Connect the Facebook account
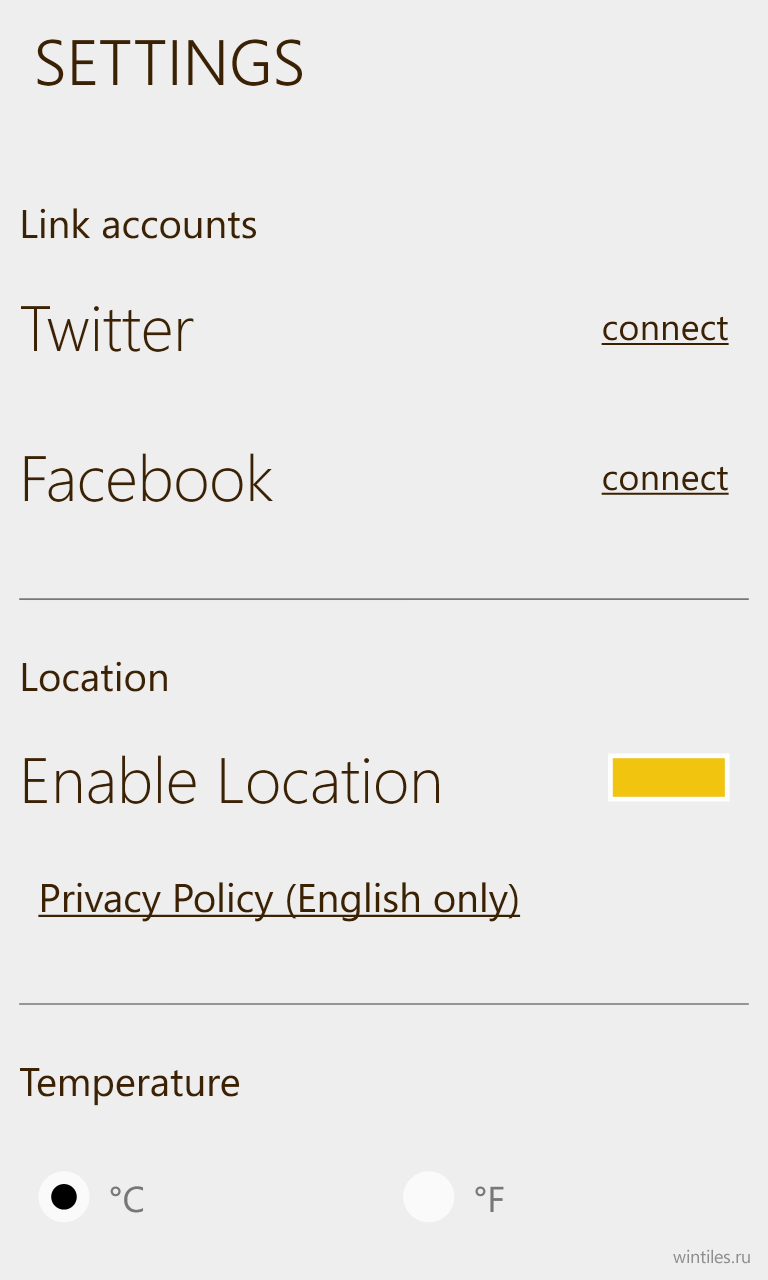 [x=665, y=479]
